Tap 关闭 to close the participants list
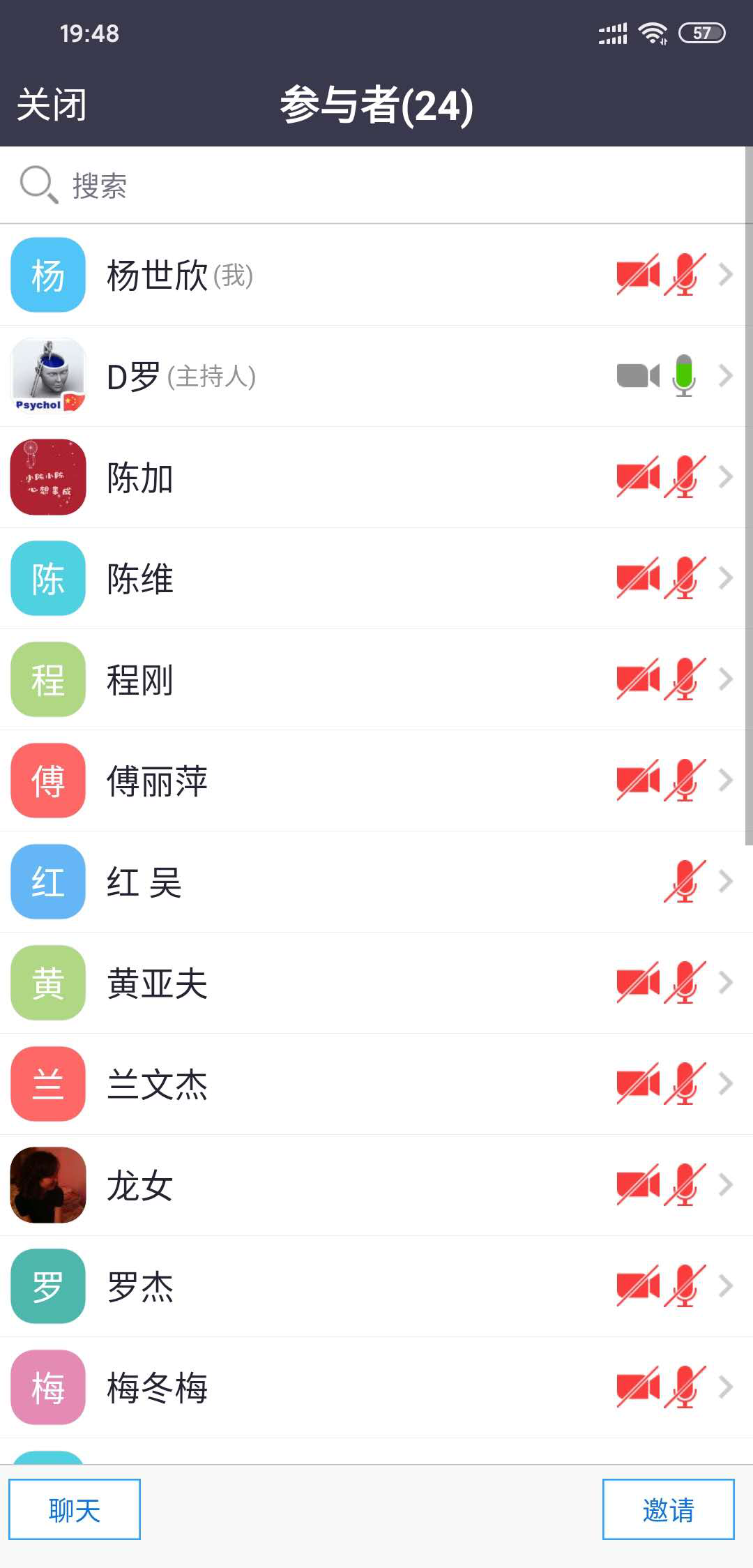The width and height of the screenshot is (753, 1568). [x=52, y=105]
